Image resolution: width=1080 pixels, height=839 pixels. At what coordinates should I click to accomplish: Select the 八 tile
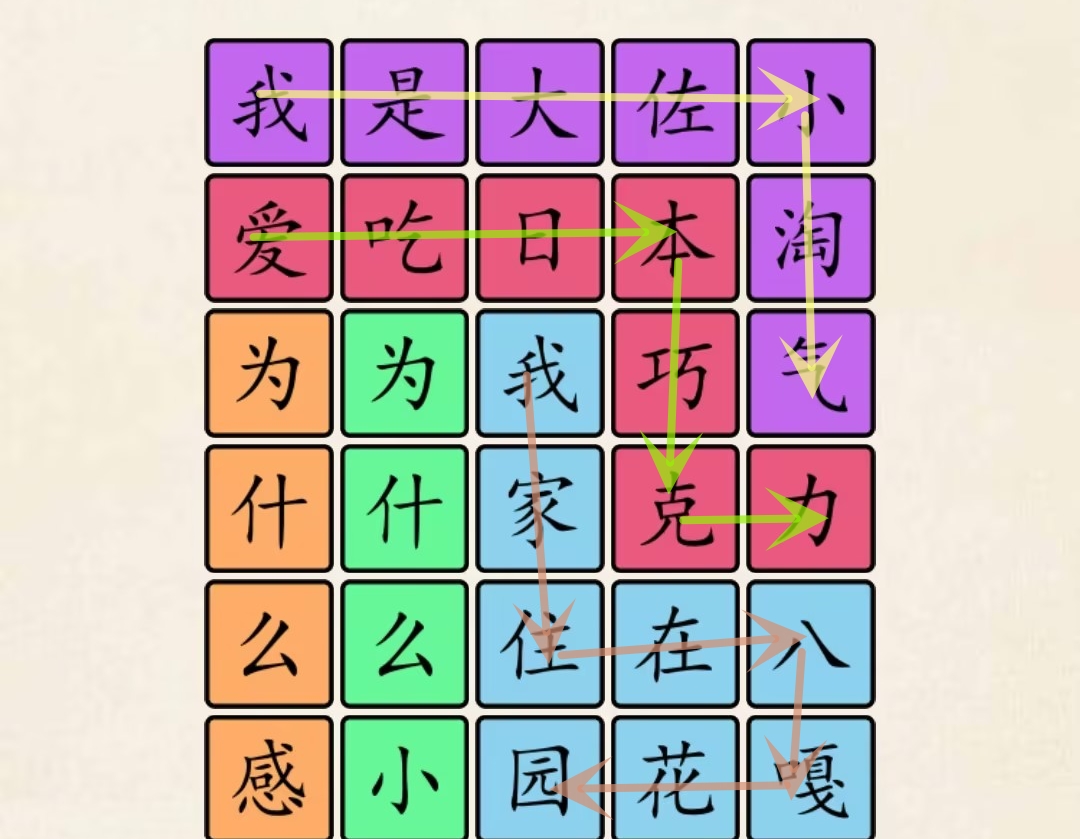[811, 644]
